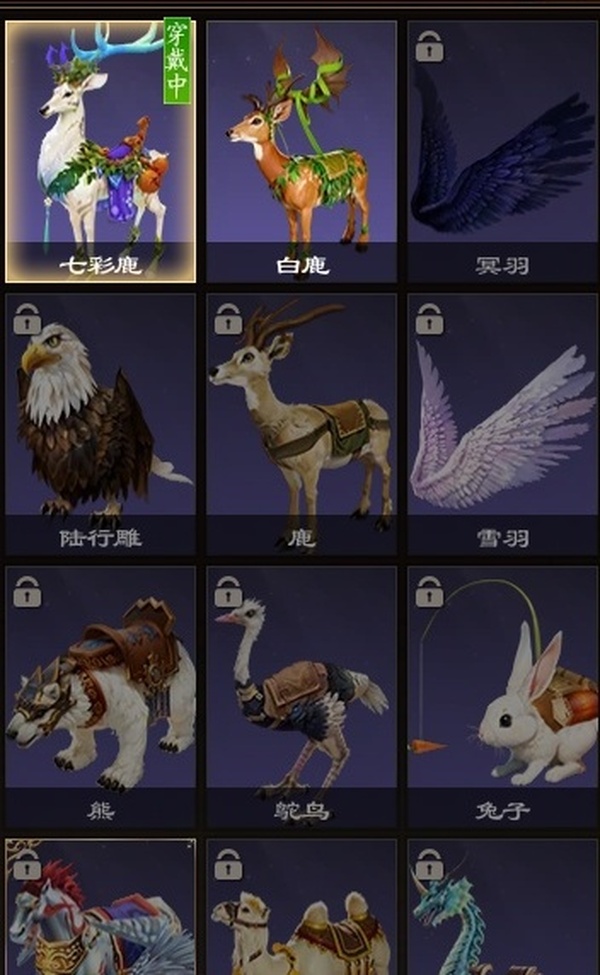View the locked 陆行雕 eagle mount
This screenshot has width=600, height=975.
click(101, 424)
